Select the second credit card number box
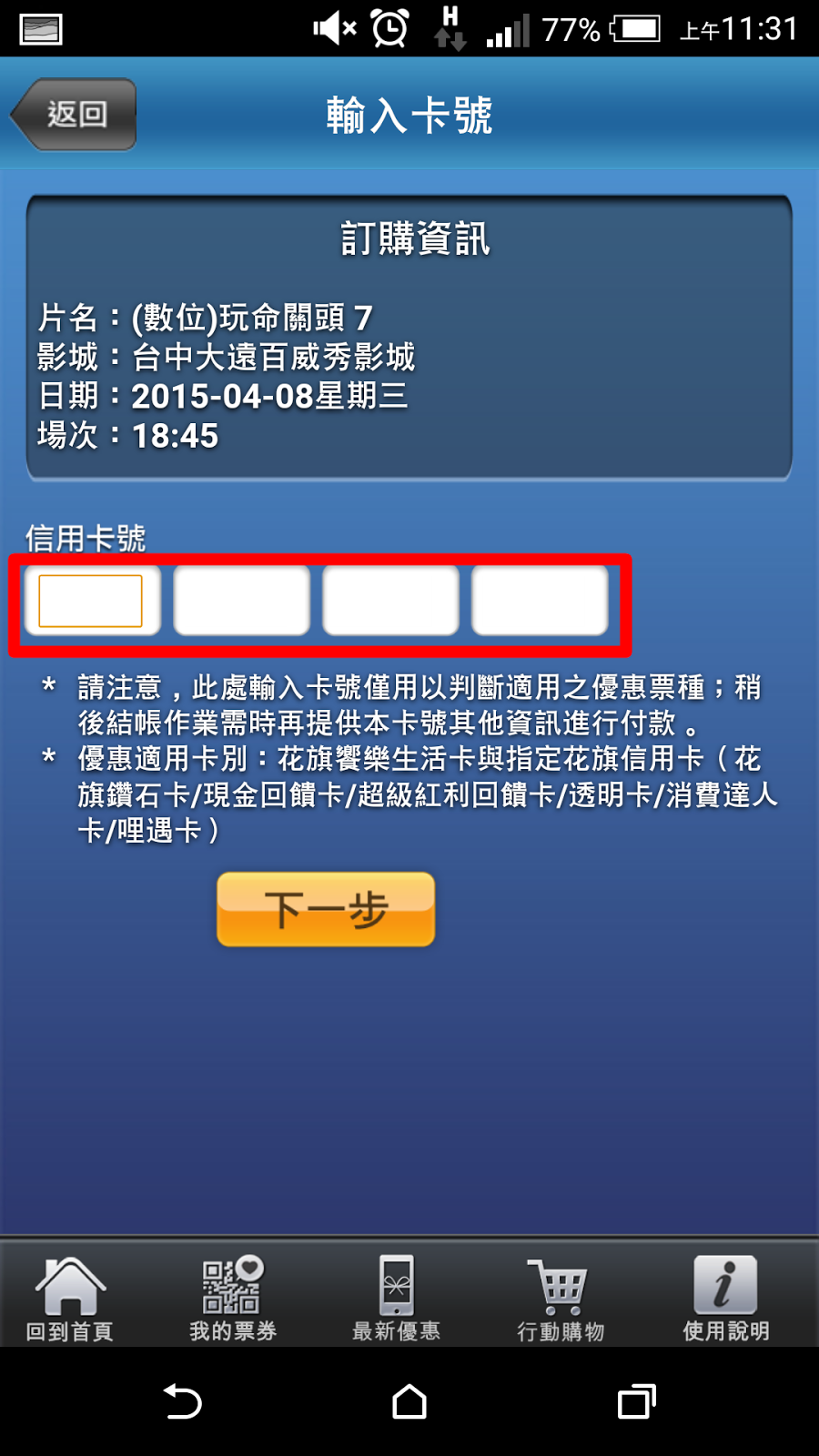 241,601
